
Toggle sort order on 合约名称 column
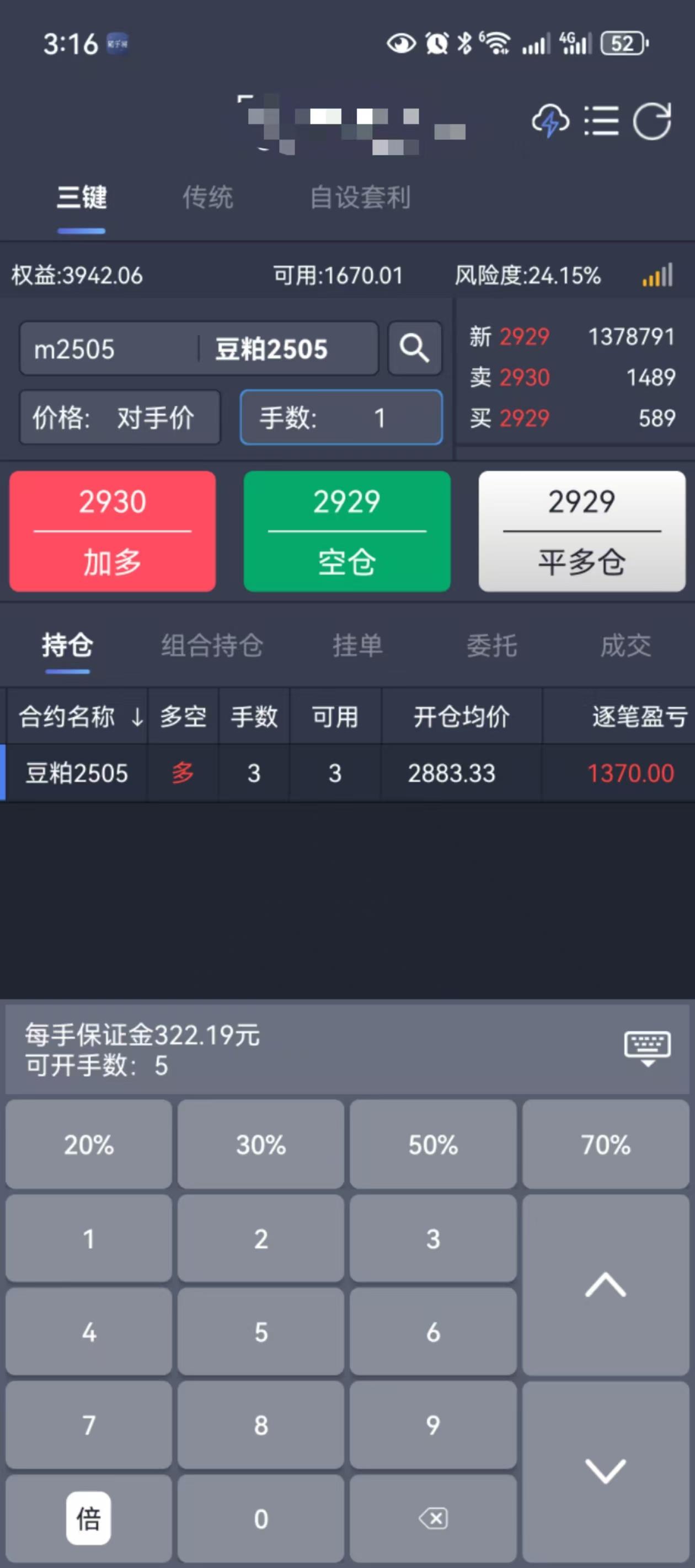[x=76, y=716]
